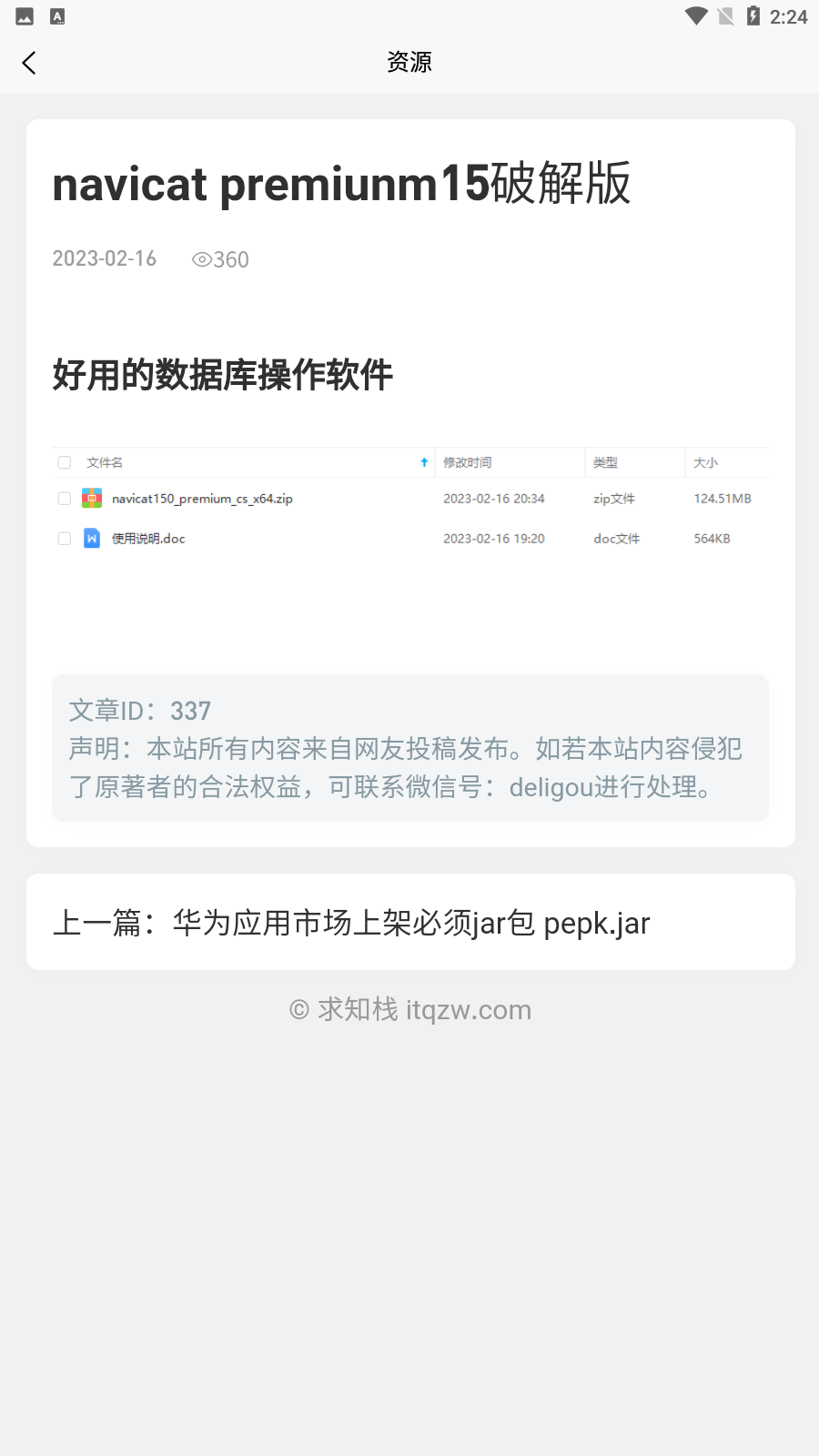819x1456 pixels.
Task: Go back from the 资源 page
Action: pos(29,62)
